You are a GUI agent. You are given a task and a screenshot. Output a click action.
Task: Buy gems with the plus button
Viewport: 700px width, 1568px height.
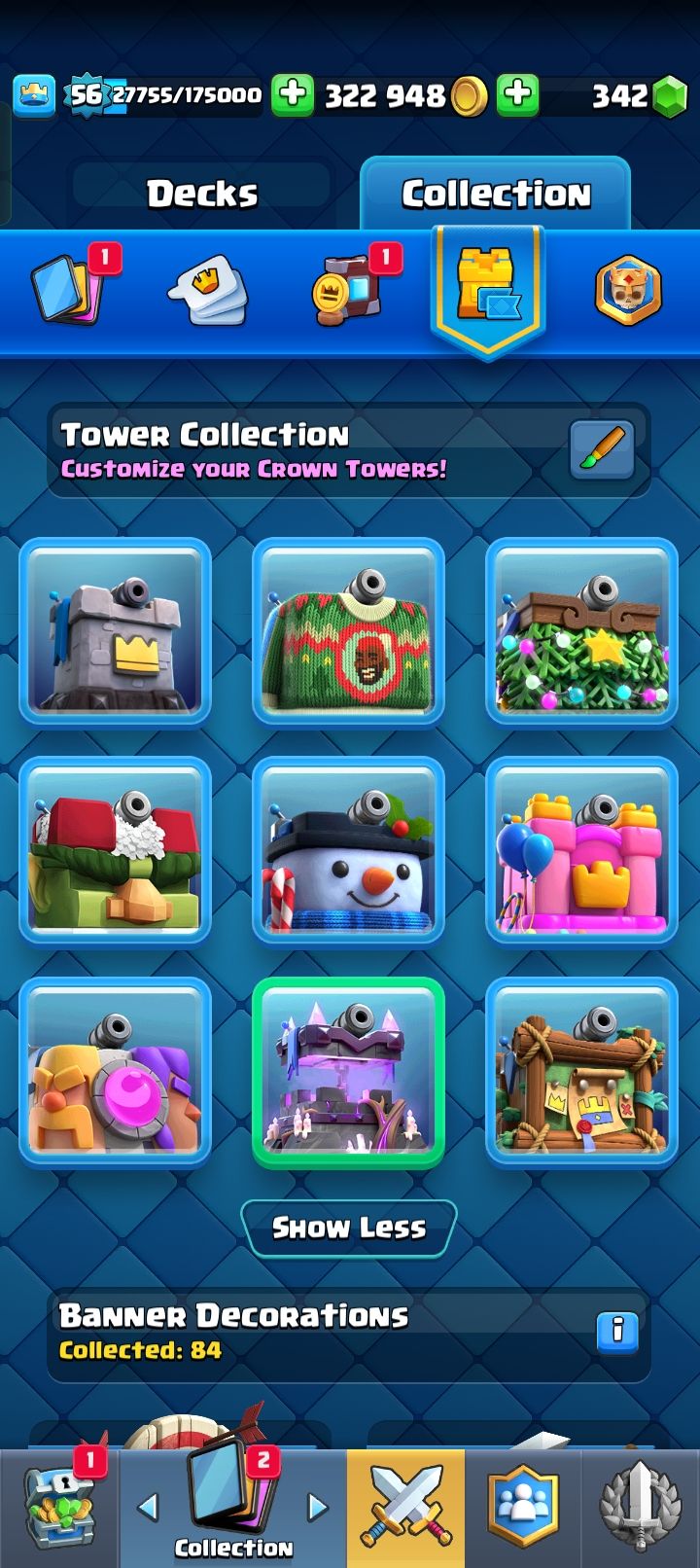coord(518,94)
